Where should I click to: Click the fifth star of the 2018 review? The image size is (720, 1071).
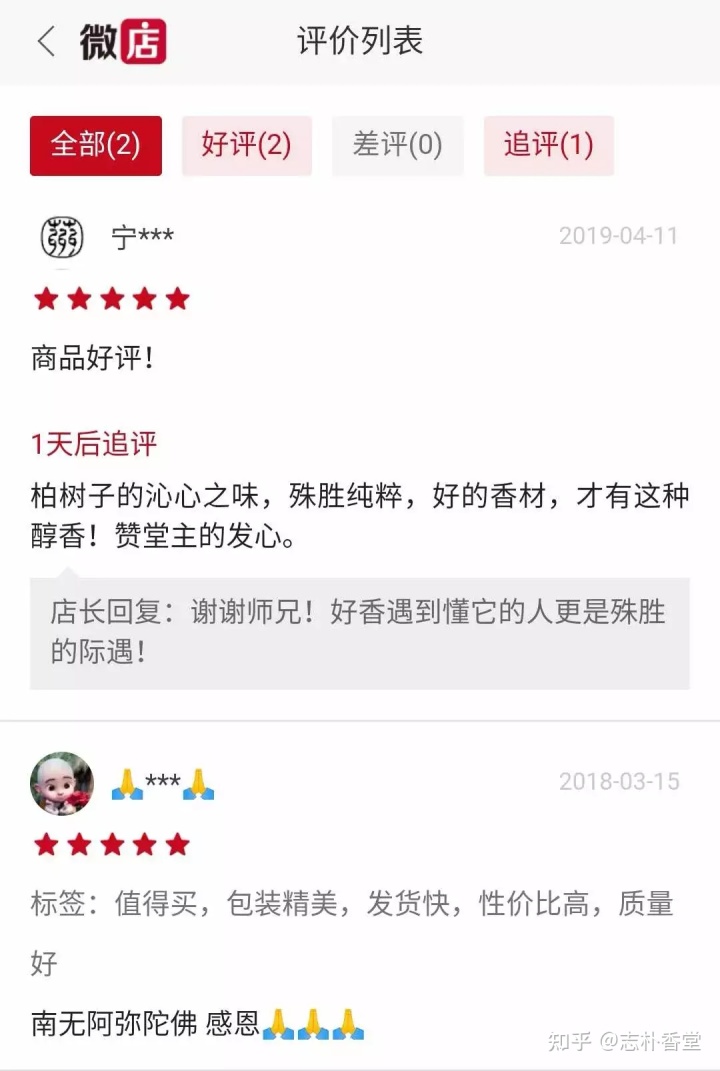[176, 845]
